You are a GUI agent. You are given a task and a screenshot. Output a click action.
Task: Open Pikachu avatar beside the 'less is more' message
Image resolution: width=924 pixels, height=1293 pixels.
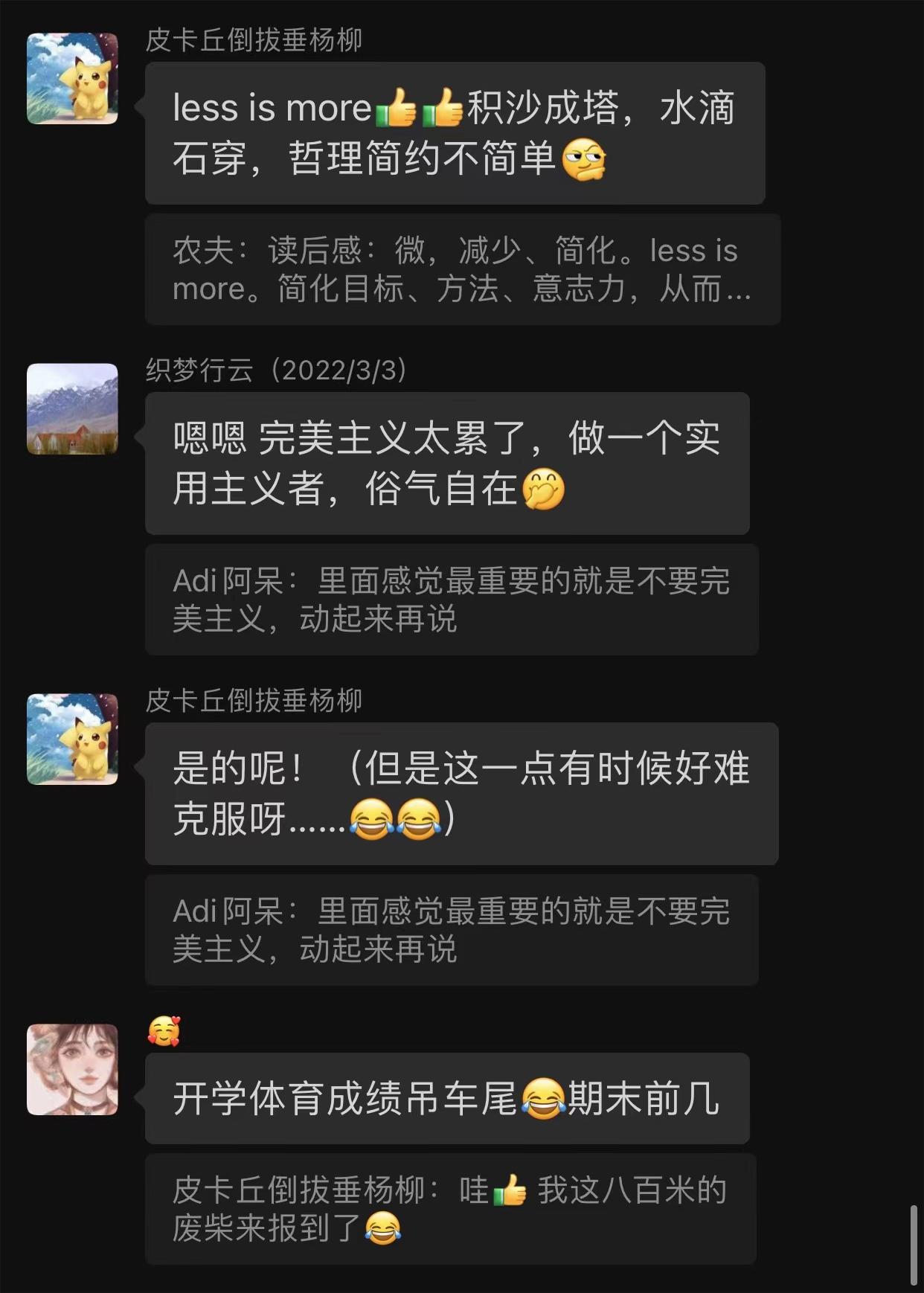(x=72, y=78)
